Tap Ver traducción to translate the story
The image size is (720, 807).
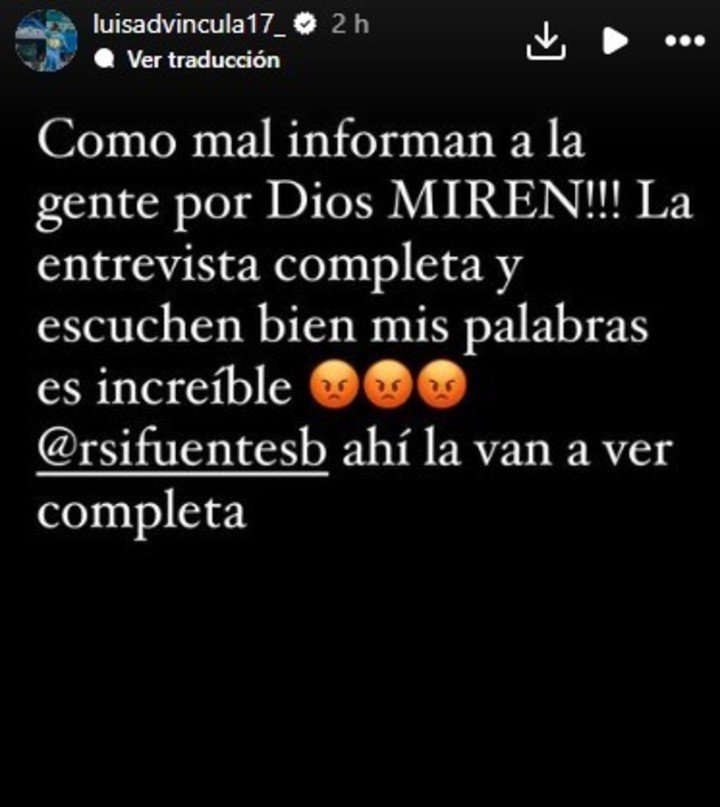203,60
